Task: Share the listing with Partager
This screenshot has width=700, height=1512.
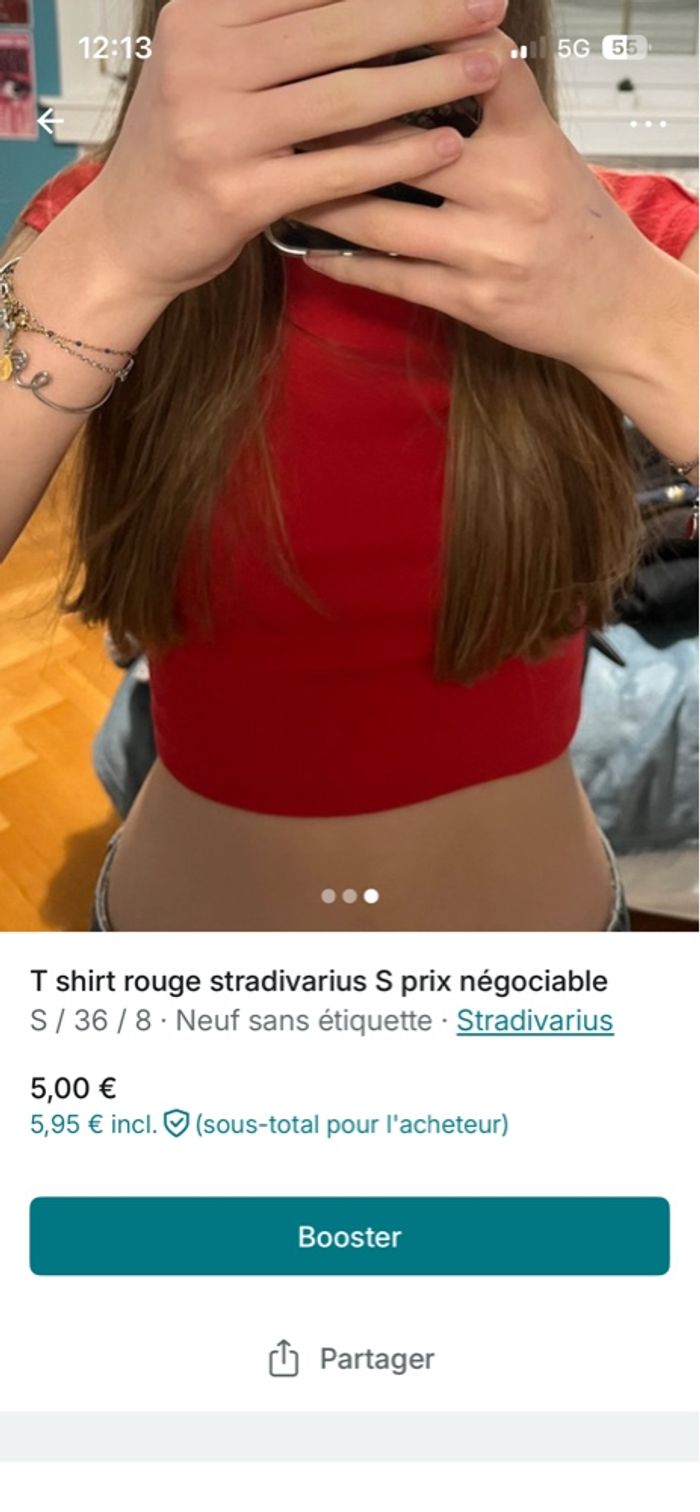Action: (x=350, y=1359)
